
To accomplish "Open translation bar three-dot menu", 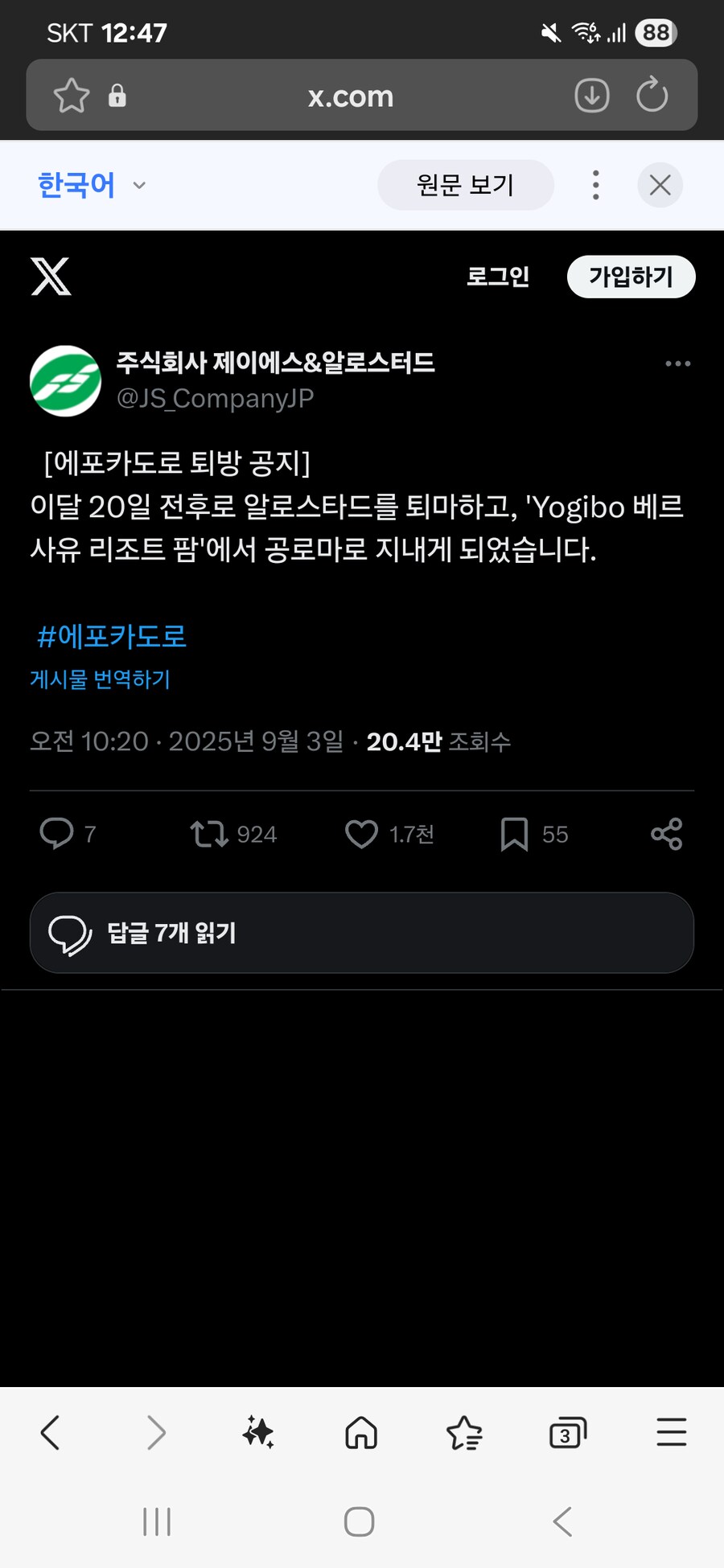I will 595,184.
